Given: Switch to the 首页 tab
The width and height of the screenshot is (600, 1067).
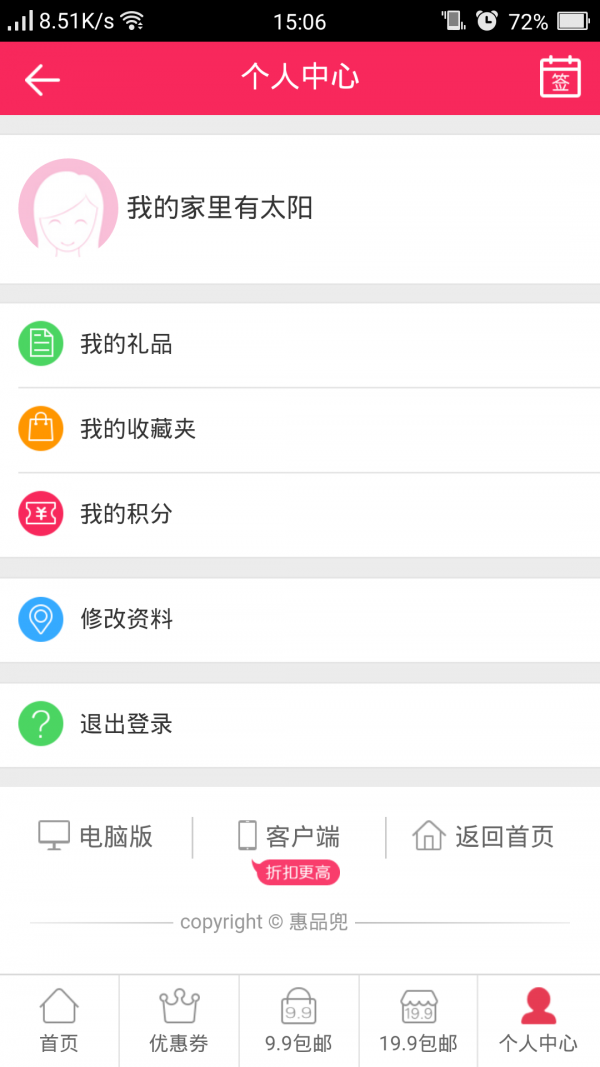Looking at the screenshot, I should click(x=59, y=1020).
